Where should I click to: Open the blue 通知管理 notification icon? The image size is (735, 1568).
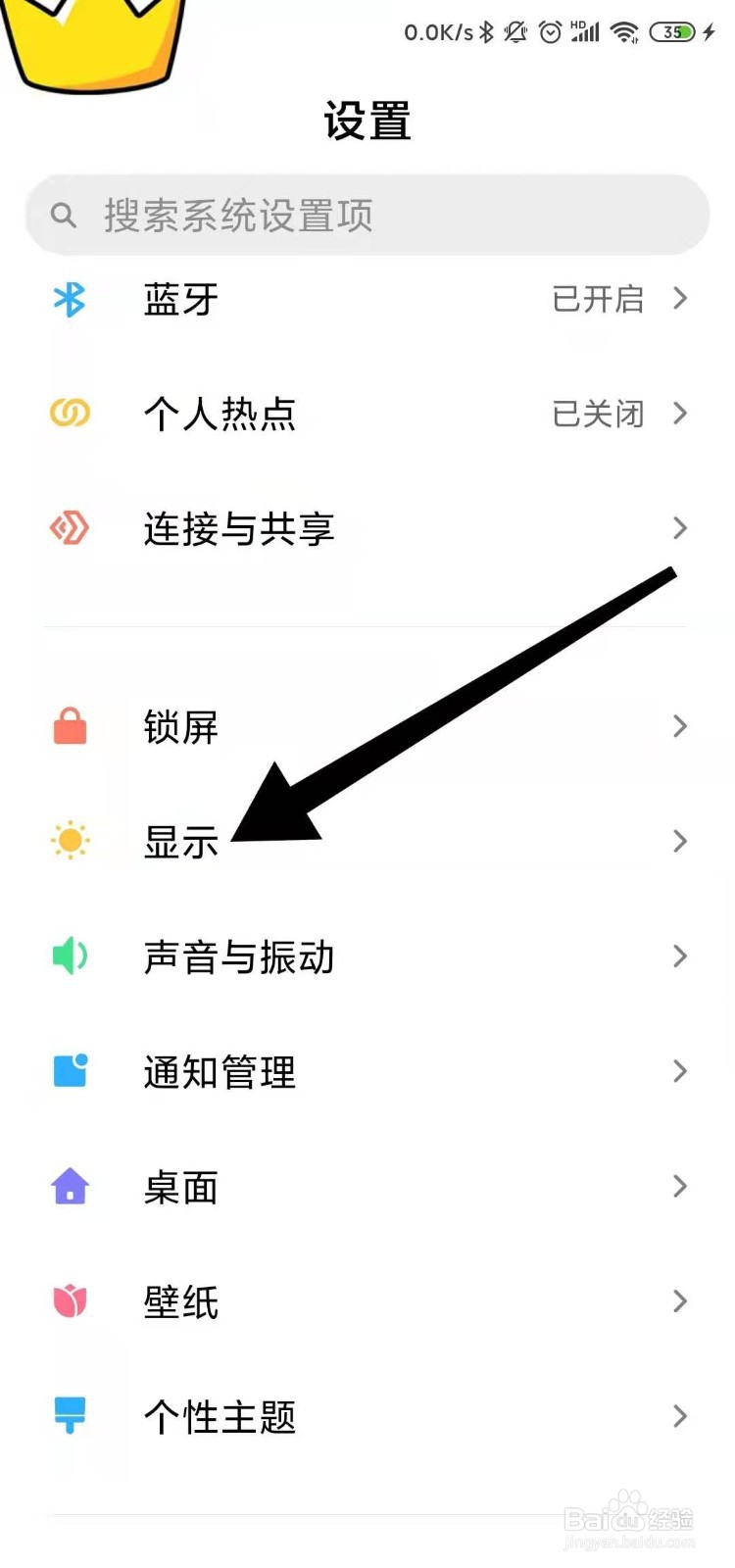click(x=69, y=1071)
